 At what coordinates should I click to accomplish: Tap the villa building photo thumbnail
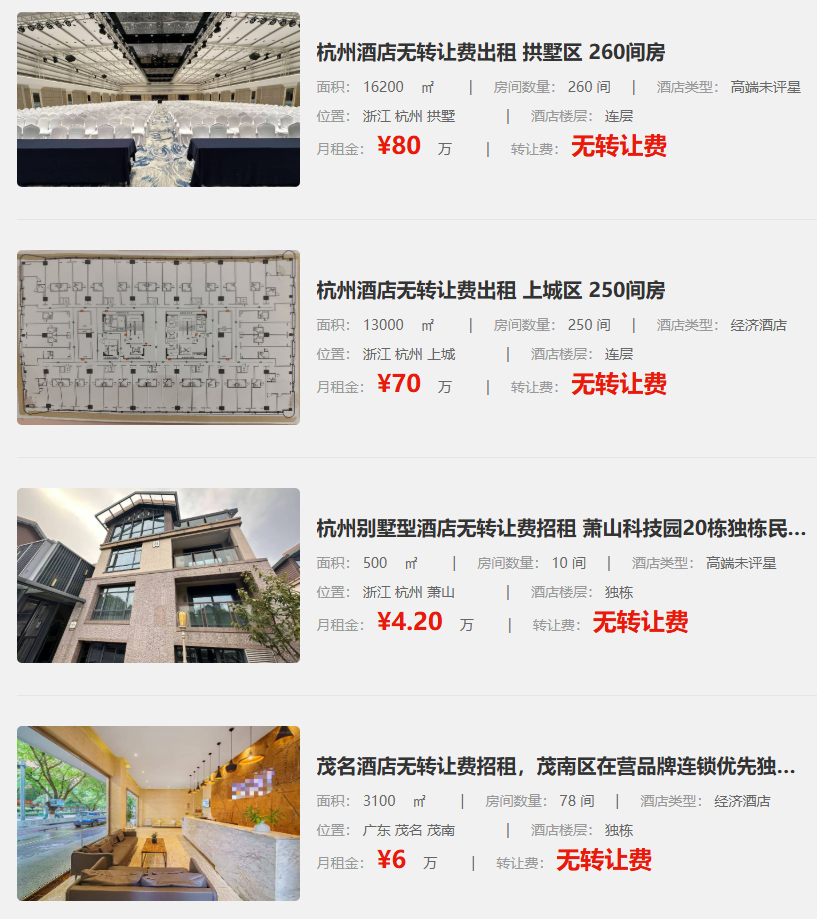158,575
